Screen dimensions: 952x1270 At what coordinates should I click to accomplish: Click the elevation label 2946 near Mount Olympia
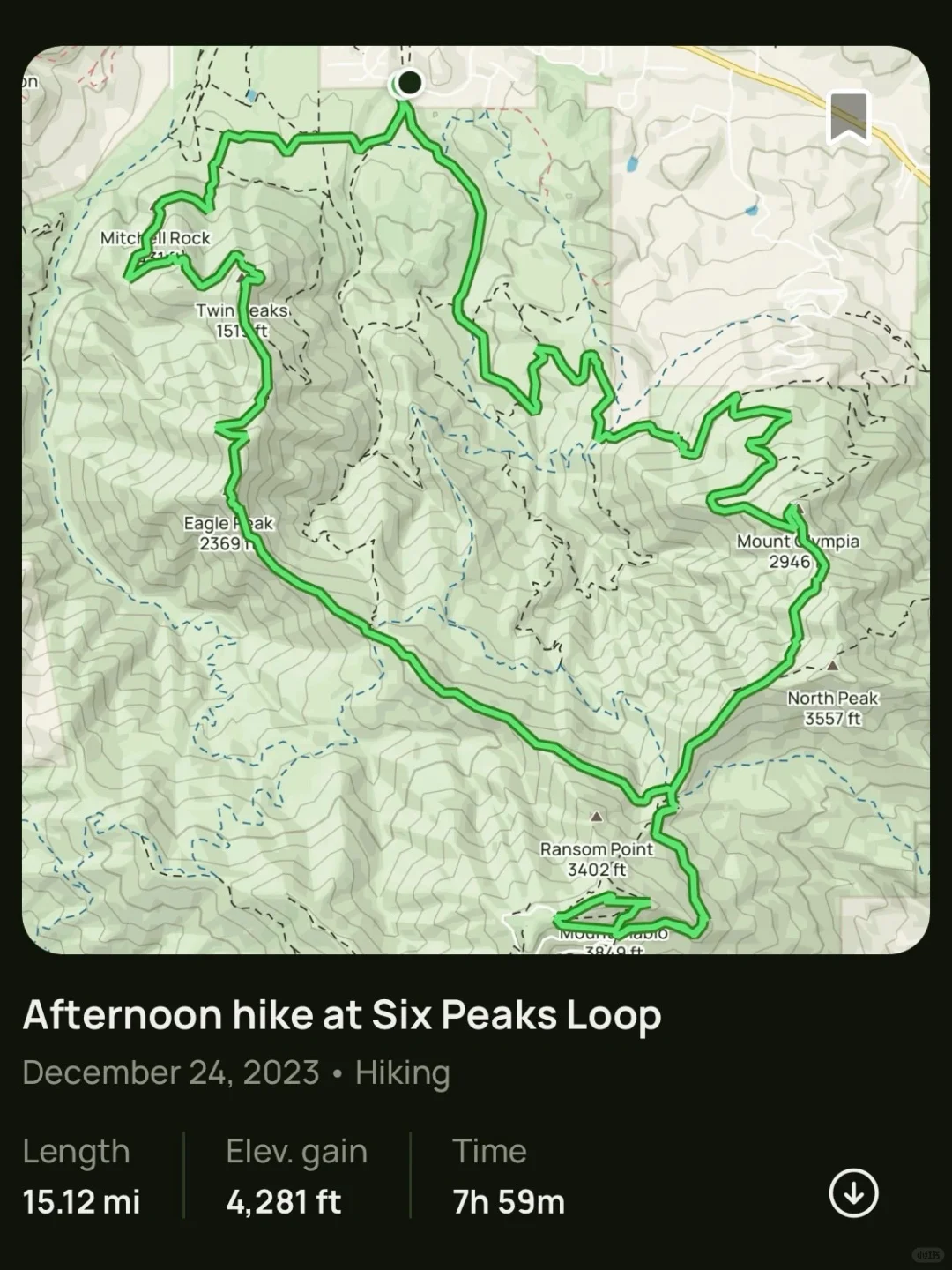792,560
